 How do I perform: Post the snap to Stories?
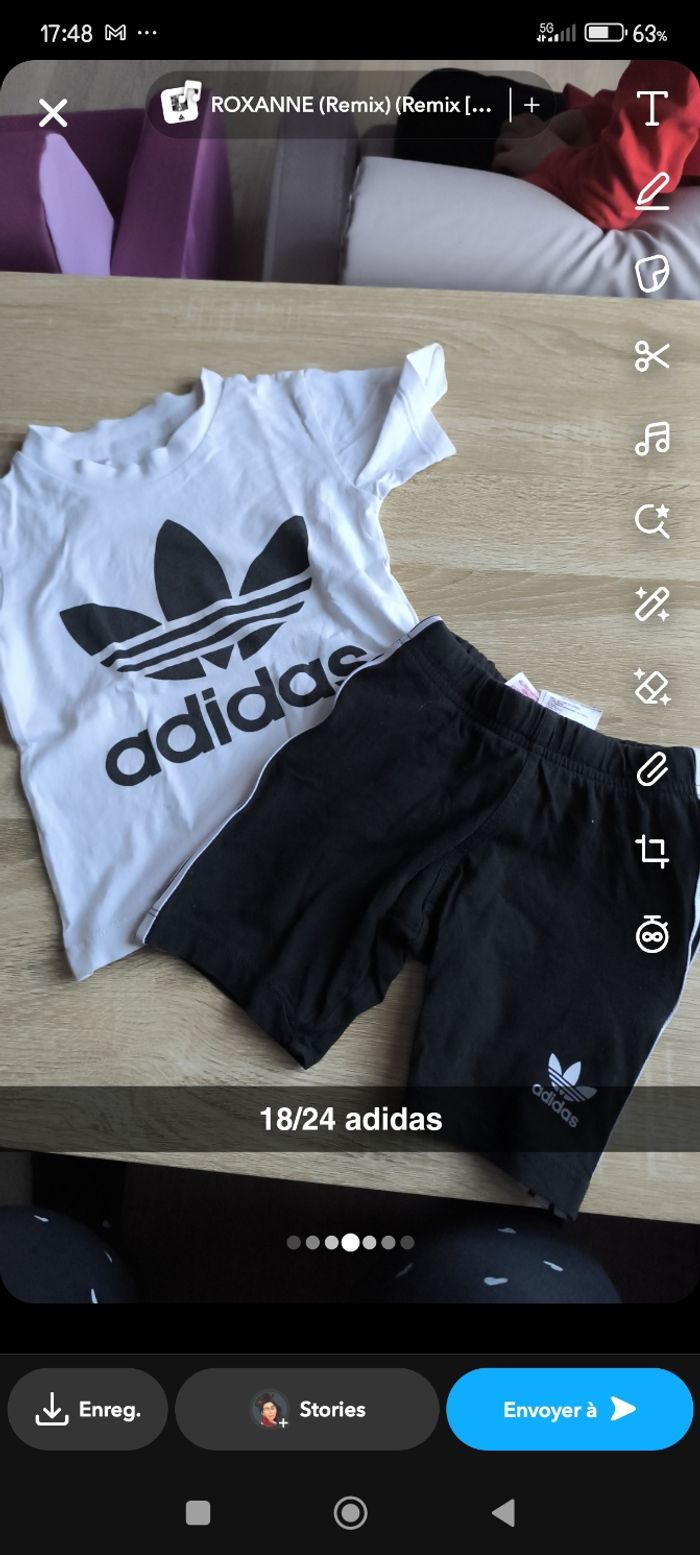pos(307,1410)
